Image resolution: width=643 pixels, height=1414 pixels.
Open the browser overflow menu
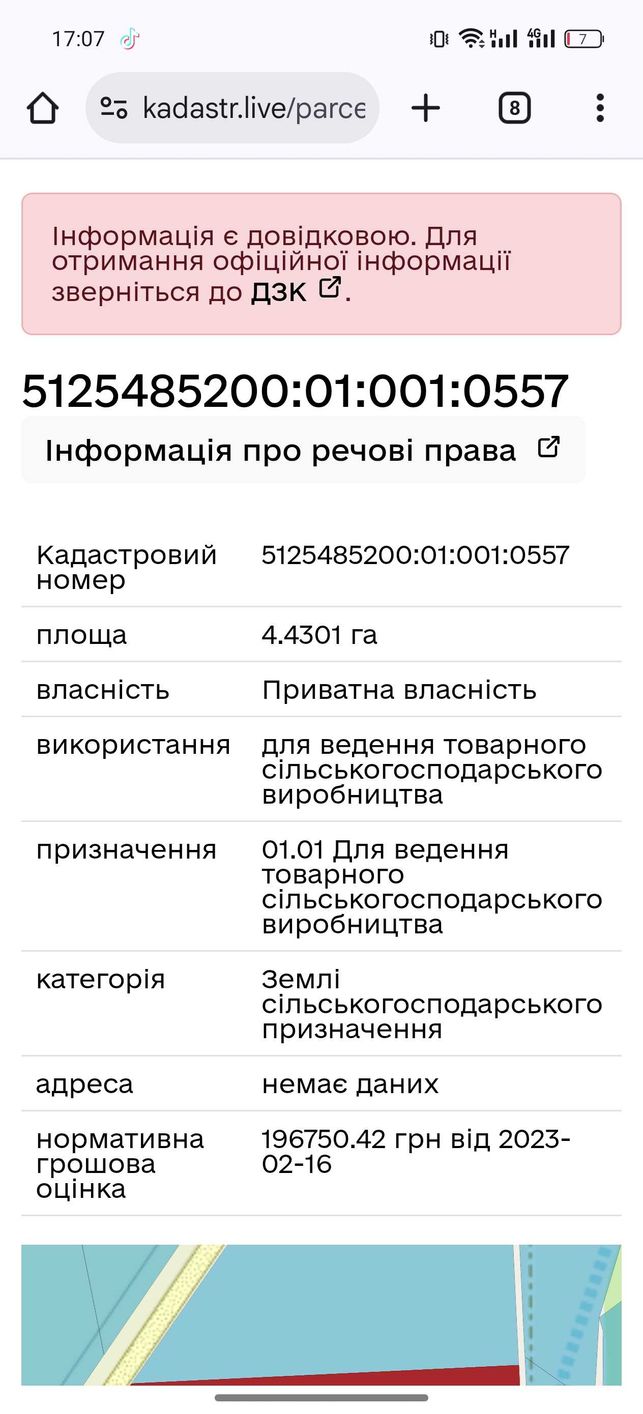tap(600, 108)
